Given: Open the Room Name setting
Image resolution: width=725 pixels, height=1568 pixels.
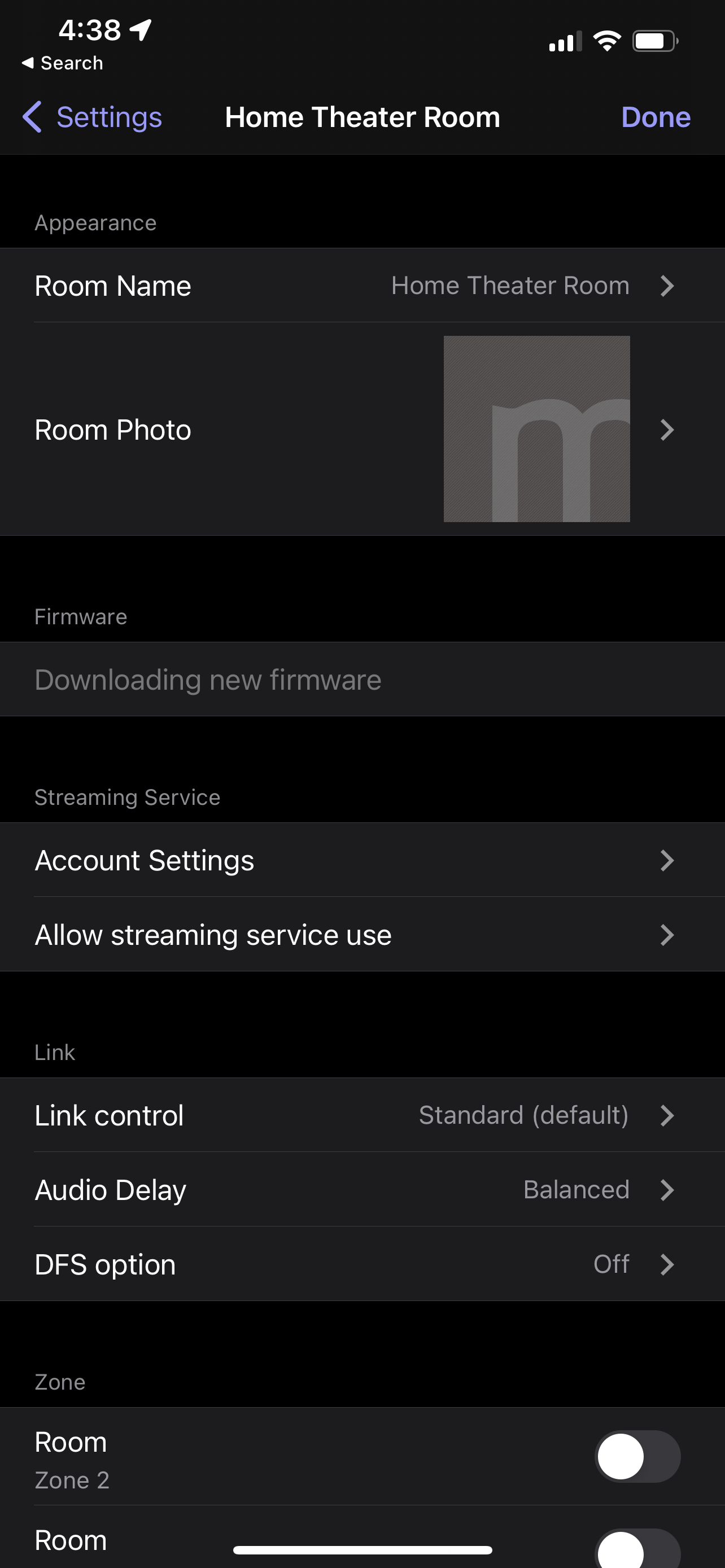Looking at the screenshot, I should tap(362, 286).
